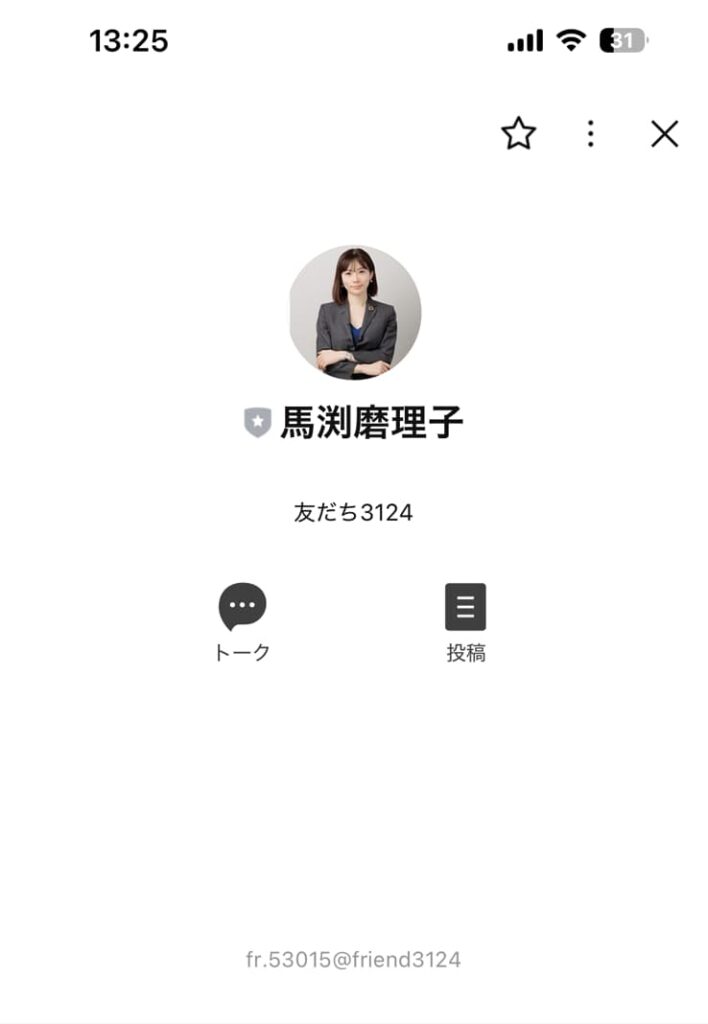Add this account to favorites with the star
Screen dimensions: 708x1024
point(518,133)
